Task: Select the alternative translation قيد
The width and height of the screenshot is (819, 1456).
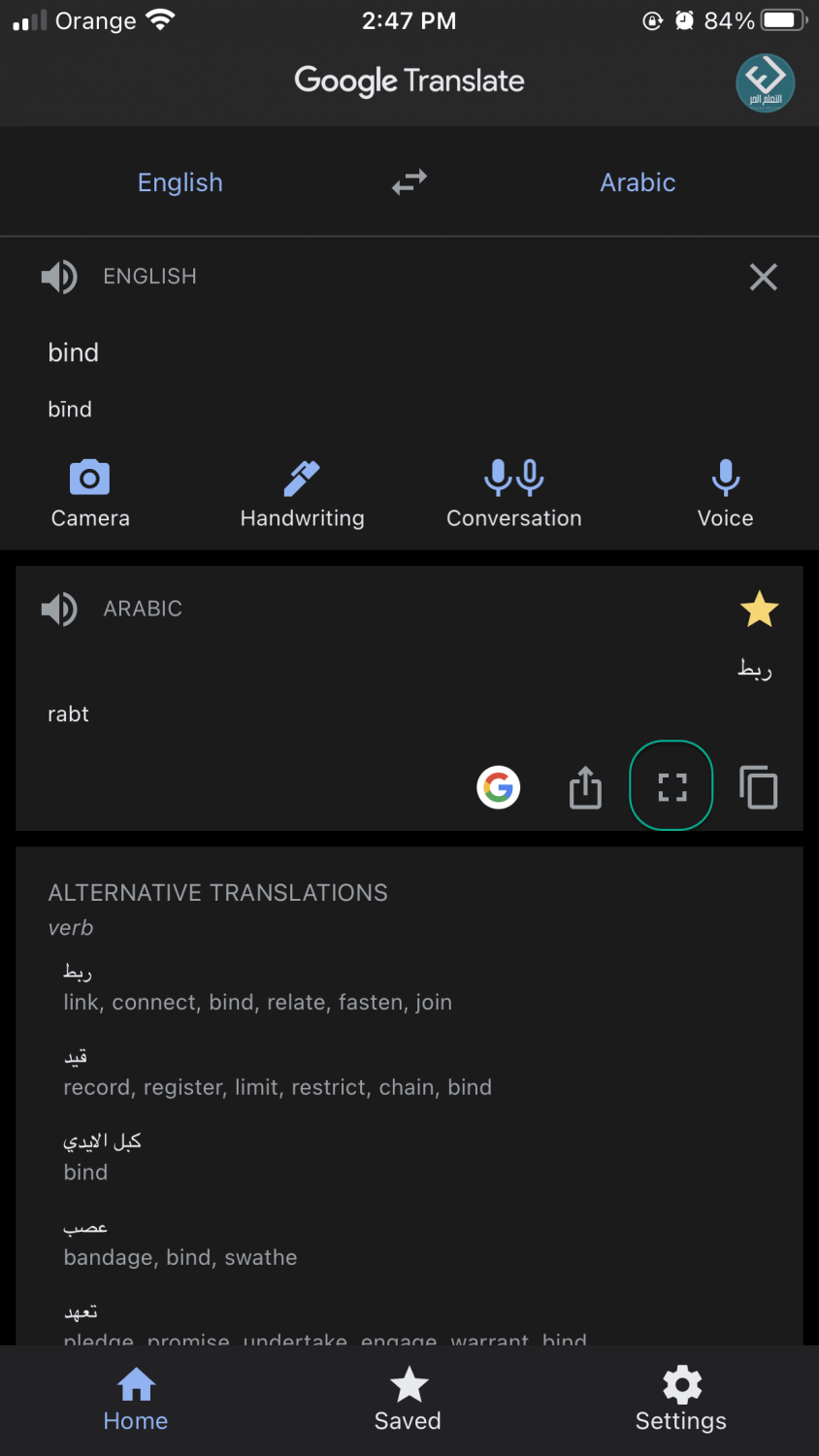Action: [76, 1056]
